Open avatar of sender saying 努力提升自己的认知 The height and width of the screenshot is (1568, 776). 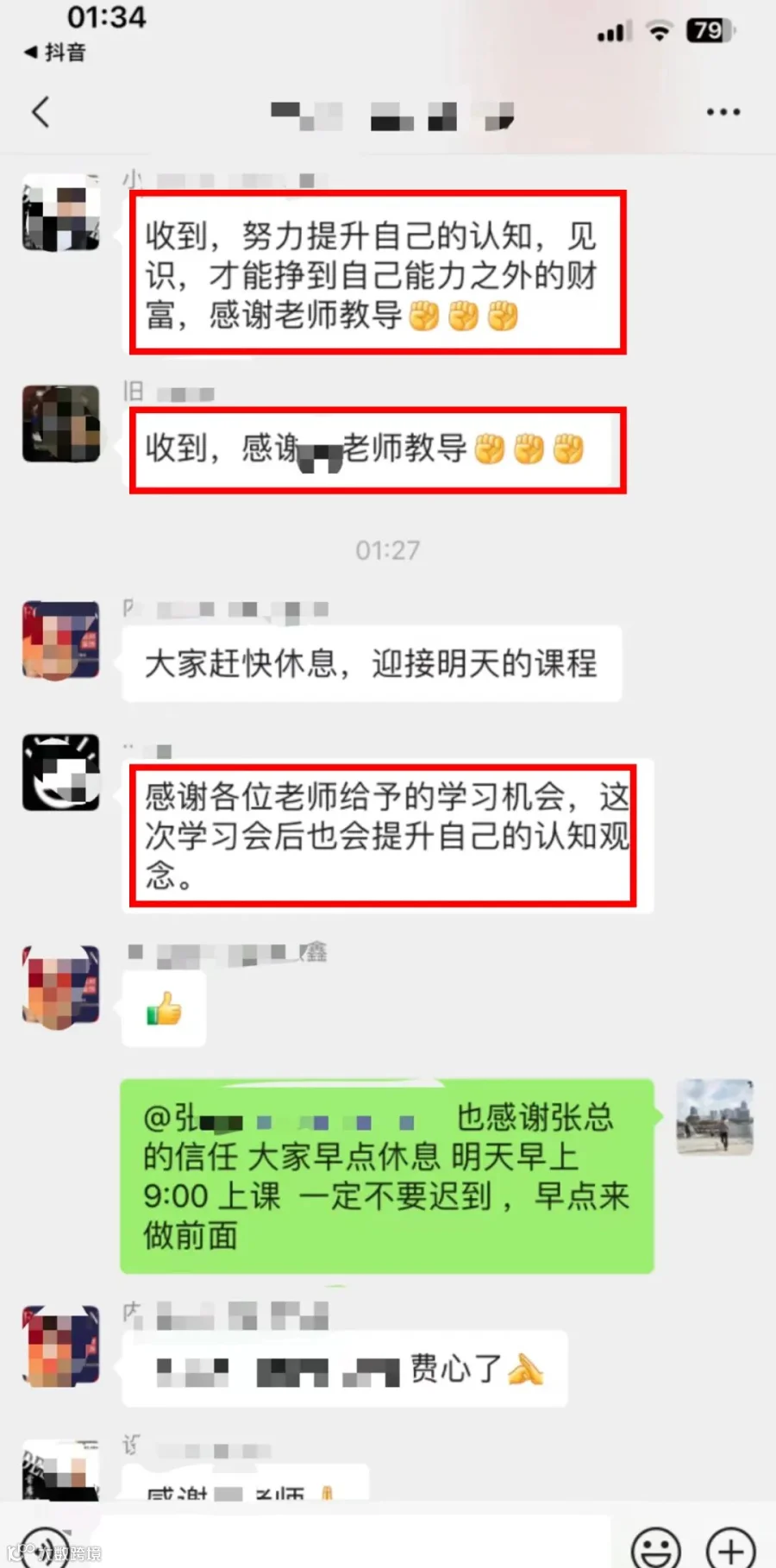[61, 213]
